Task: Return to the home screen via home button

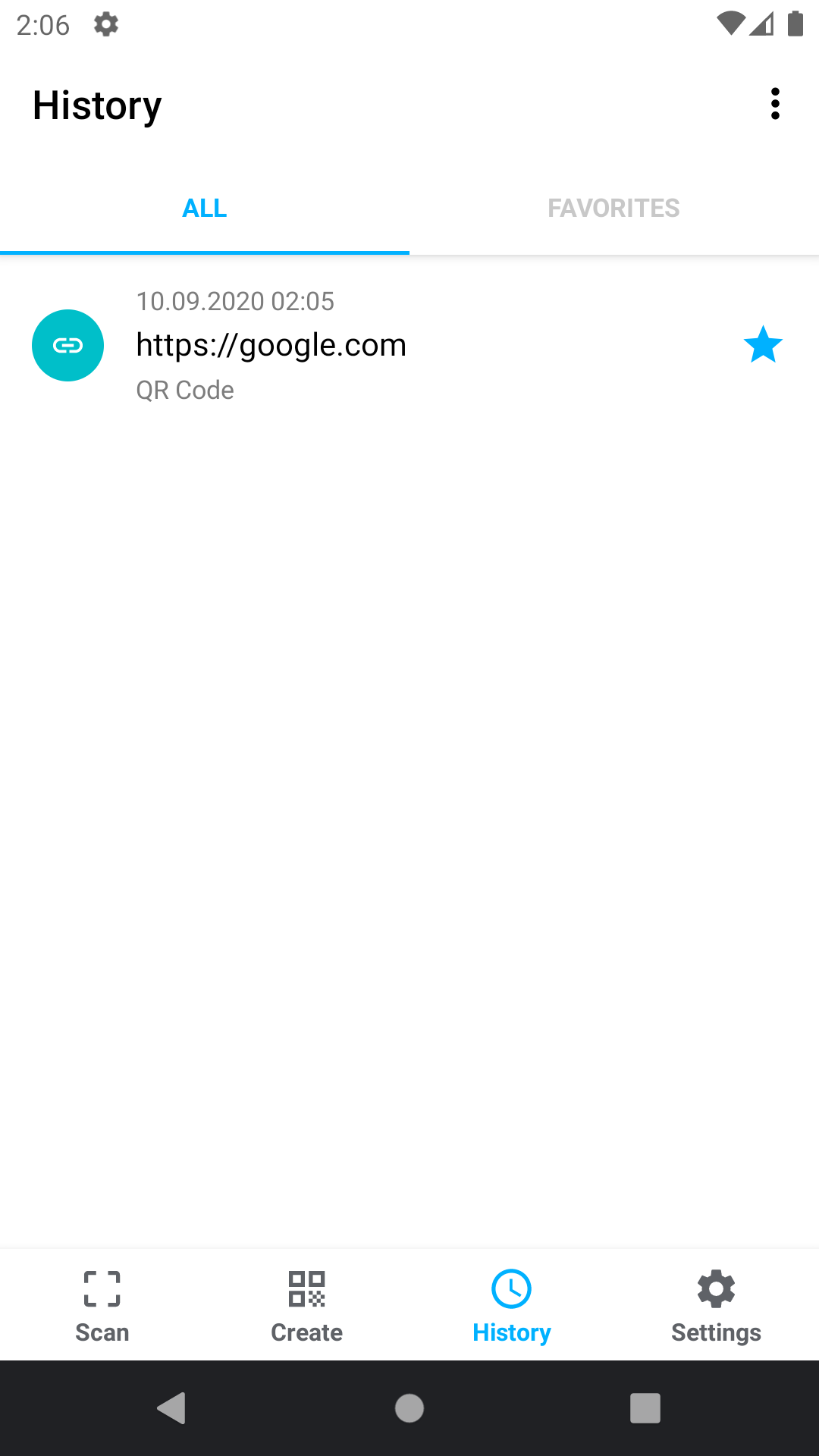Action: pos(409,1408)
